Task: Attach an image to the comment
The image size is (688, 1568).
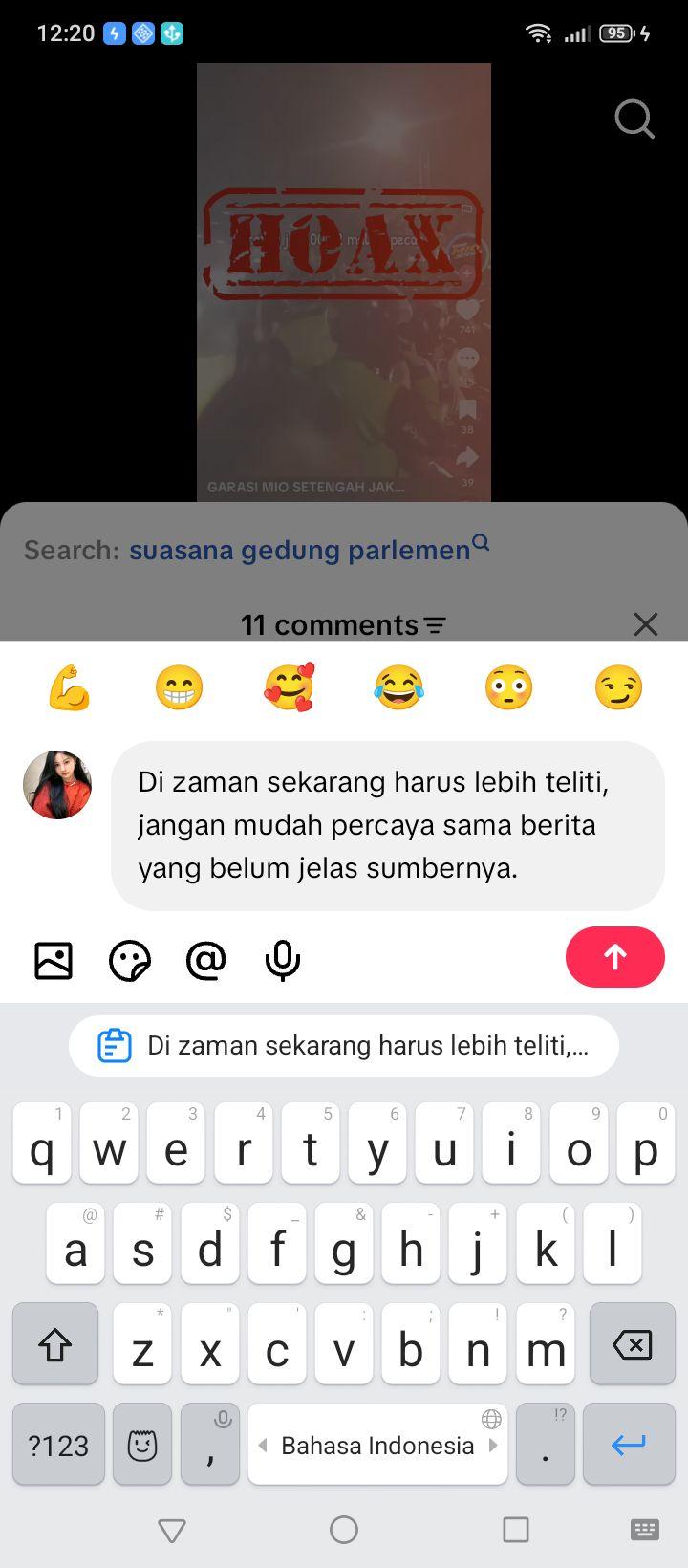Action: tap(54, 960)
